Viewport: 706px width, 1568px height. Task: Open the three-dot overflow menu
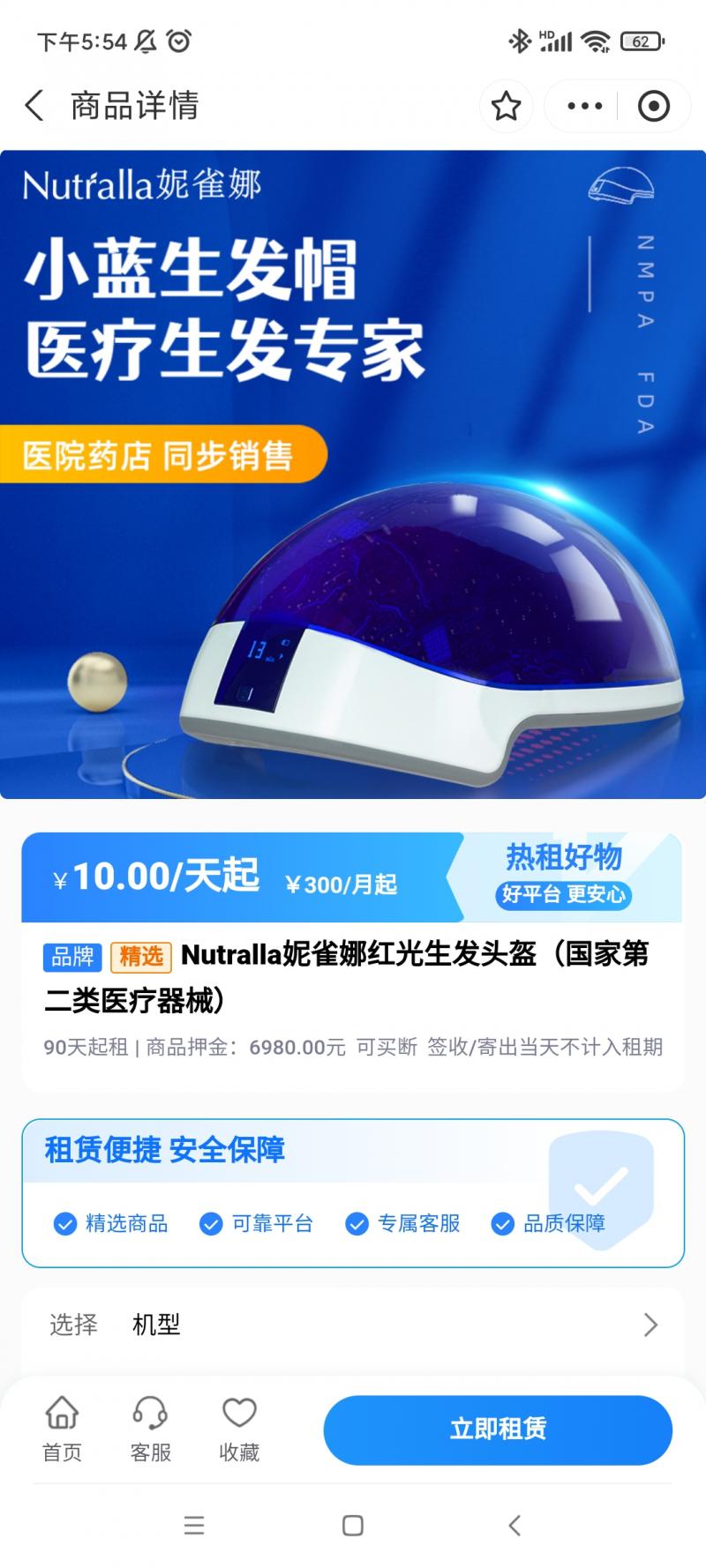(584, 107)
